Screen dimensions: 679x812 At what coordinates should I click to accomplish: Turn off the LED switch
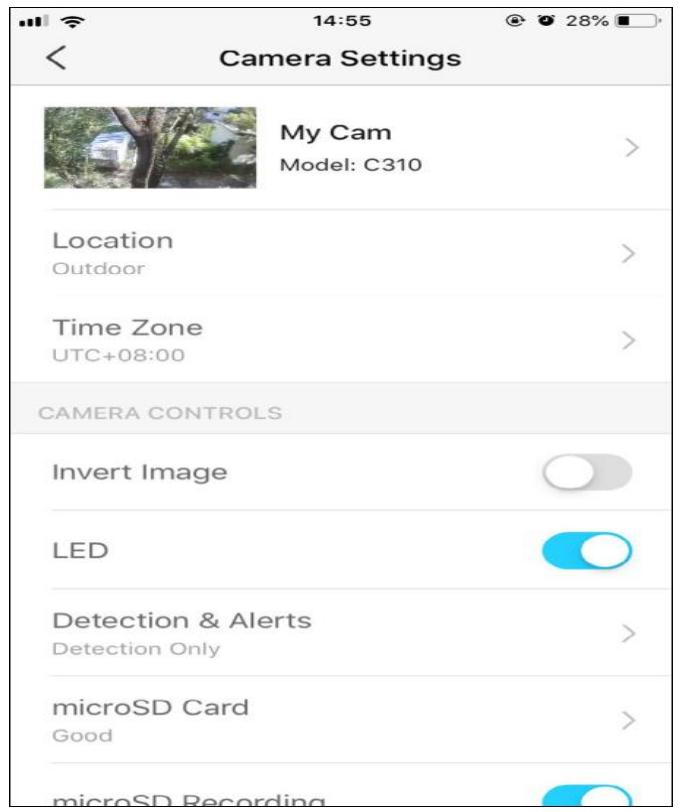(x=587, y=550)
